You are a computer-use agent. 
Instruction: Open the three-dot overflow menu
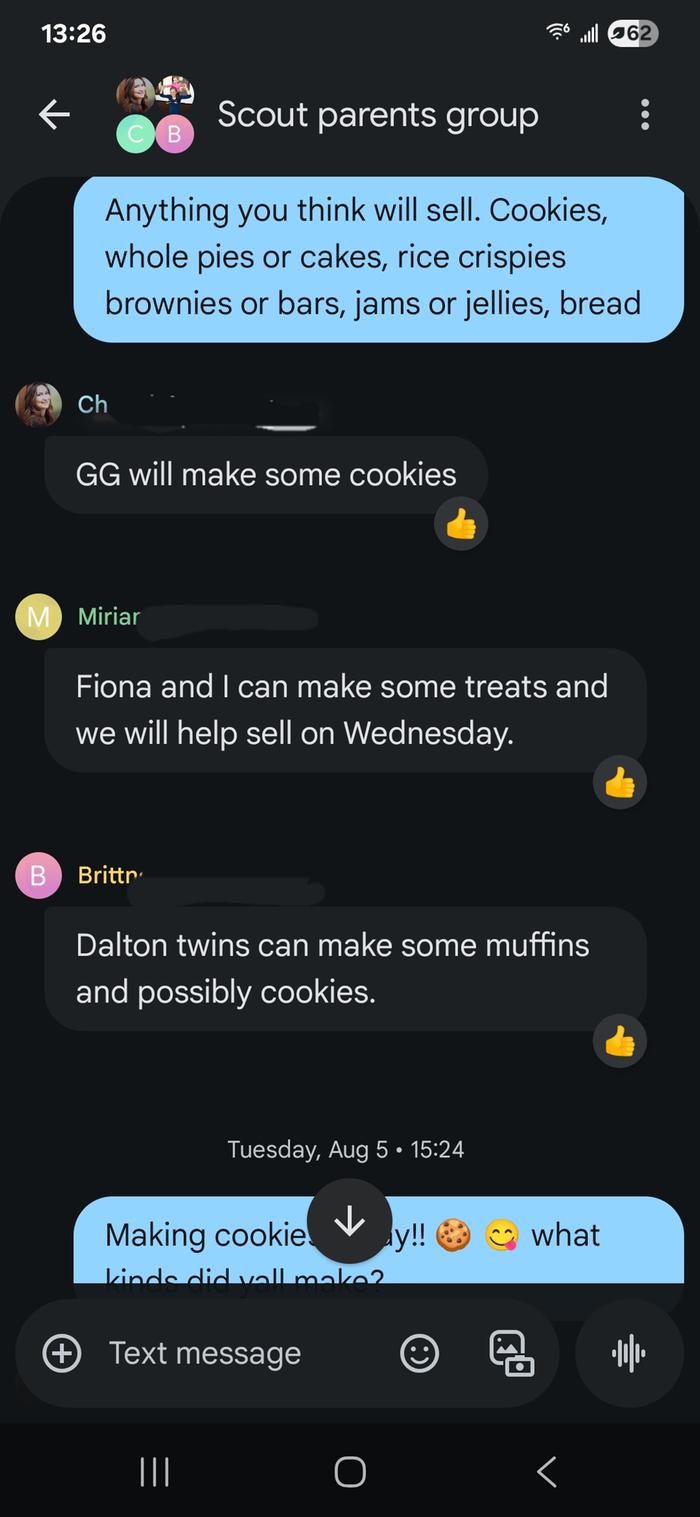coord(645,115)
